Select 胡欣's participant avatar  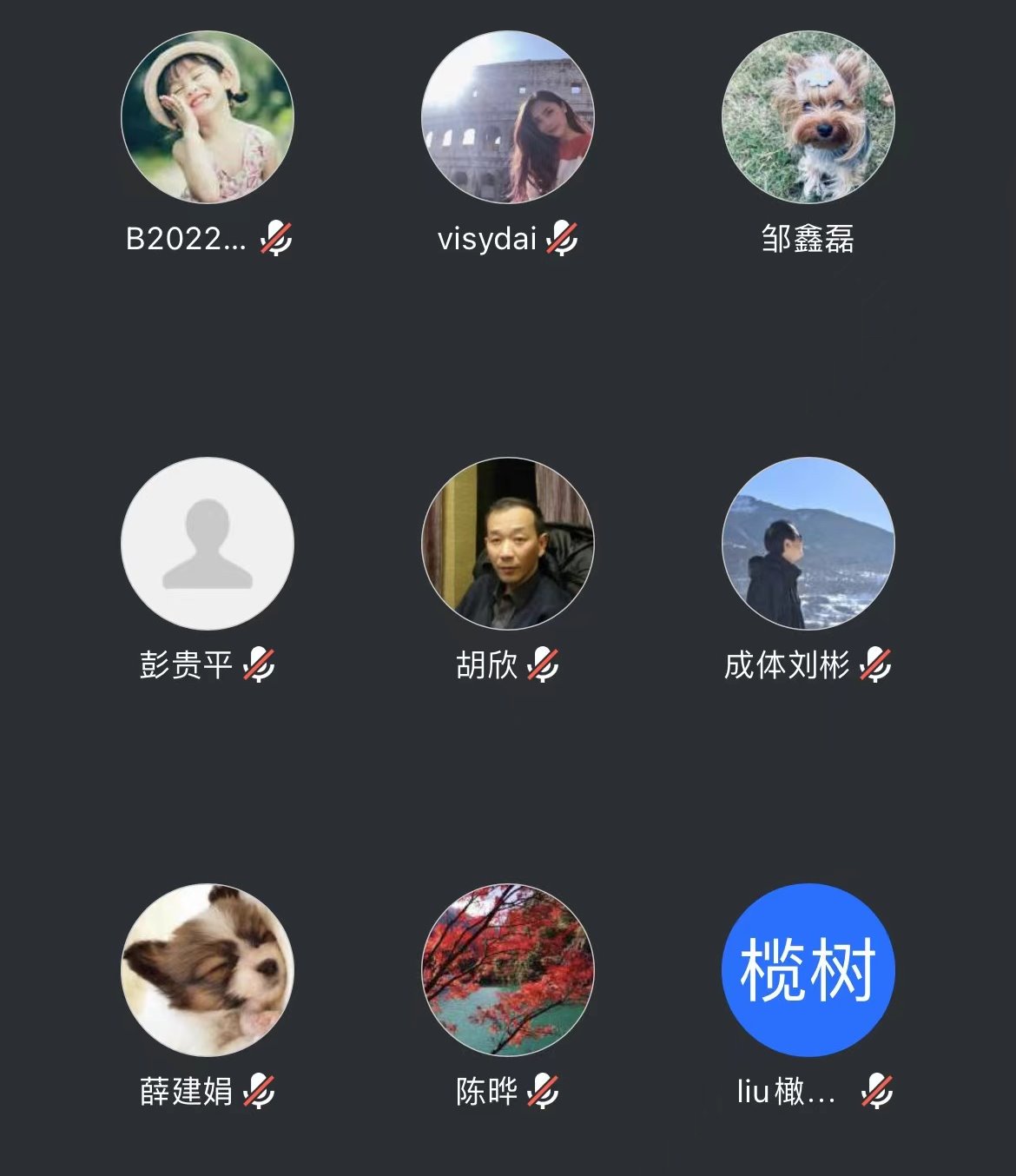508,544
